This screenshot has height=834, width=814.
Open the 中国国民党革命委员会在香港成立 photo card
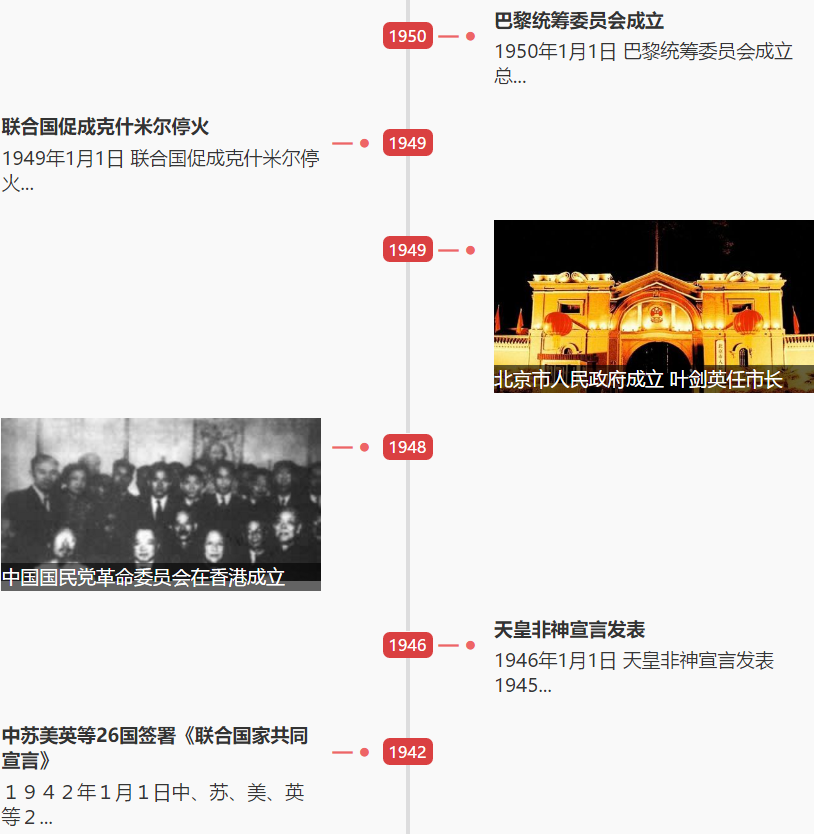[160, 504]
